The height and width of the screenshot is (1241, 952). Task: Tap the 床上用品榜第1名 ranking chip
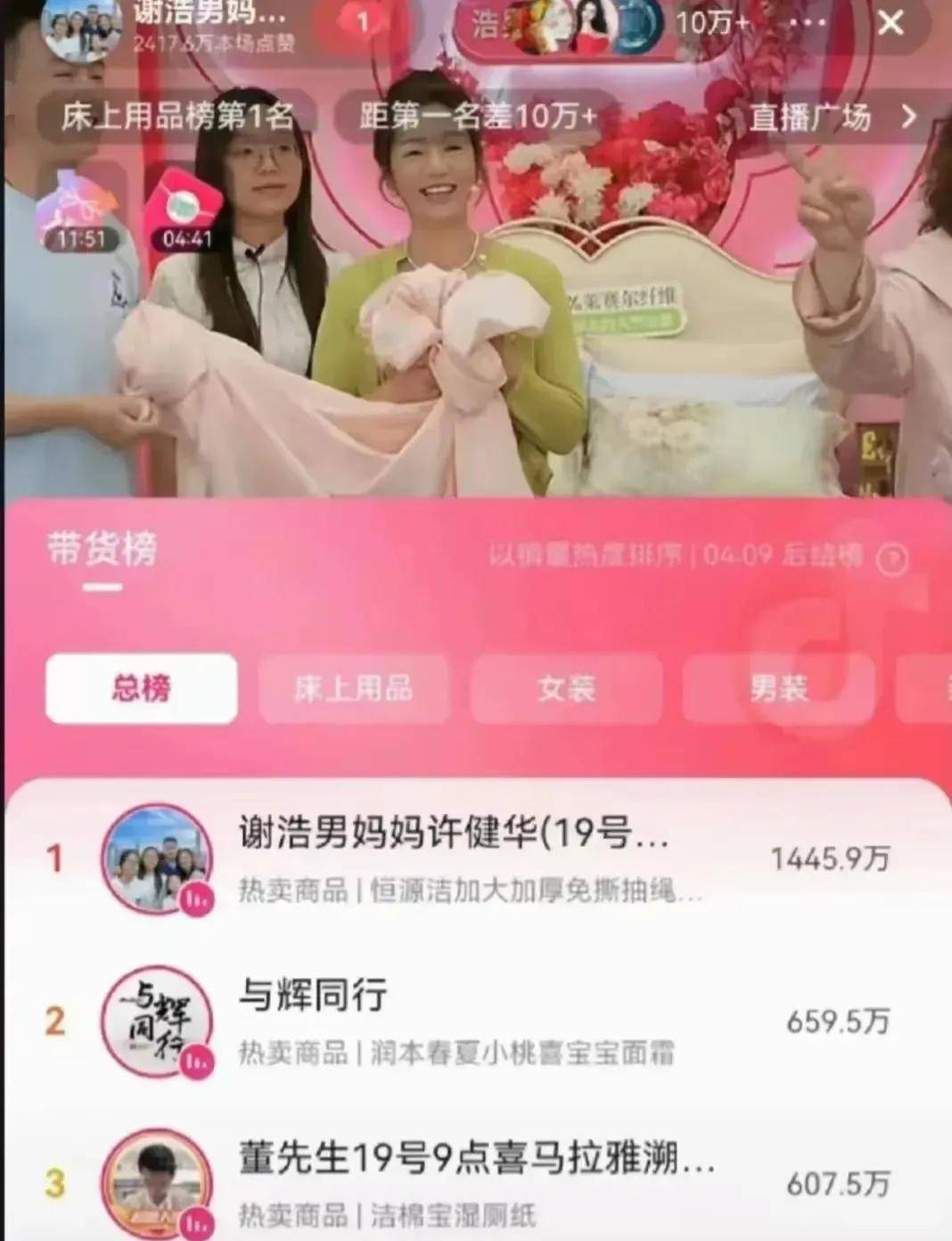pyautogui.click(x=176, y=117)
